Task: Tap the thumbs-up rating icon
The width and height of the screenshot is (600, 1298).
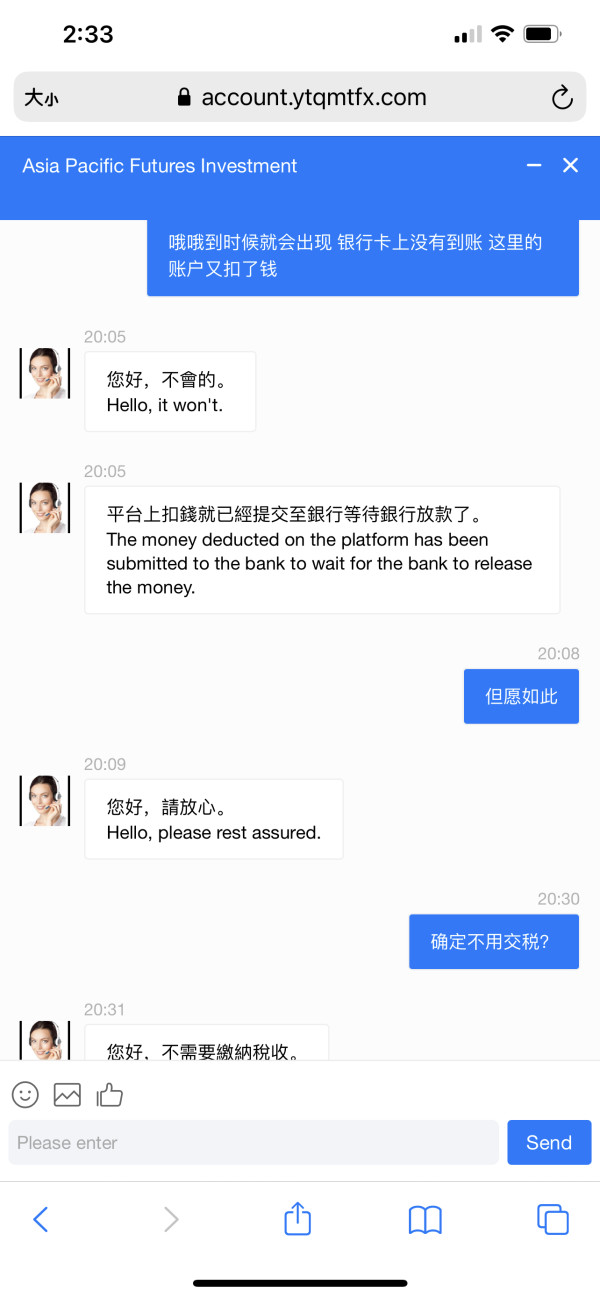Action: pyautogui.click(x=109, y=1095)
